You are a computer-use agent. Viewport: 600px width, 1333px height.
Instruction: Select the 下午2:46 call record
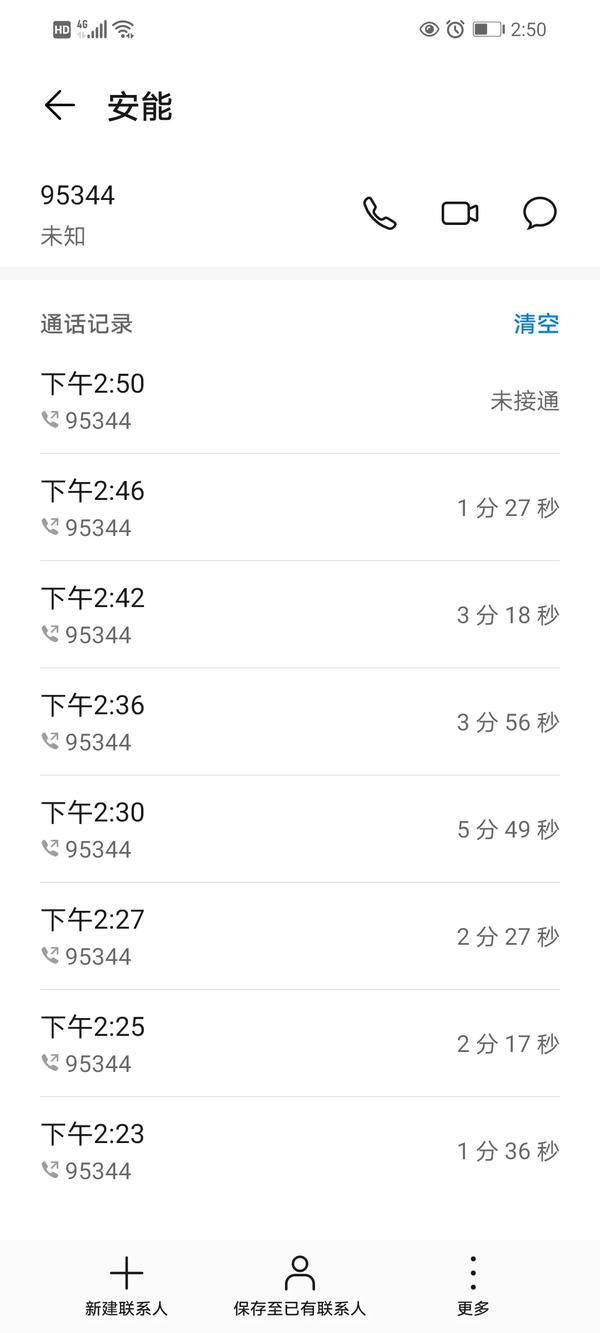click(x=300, y=508)
